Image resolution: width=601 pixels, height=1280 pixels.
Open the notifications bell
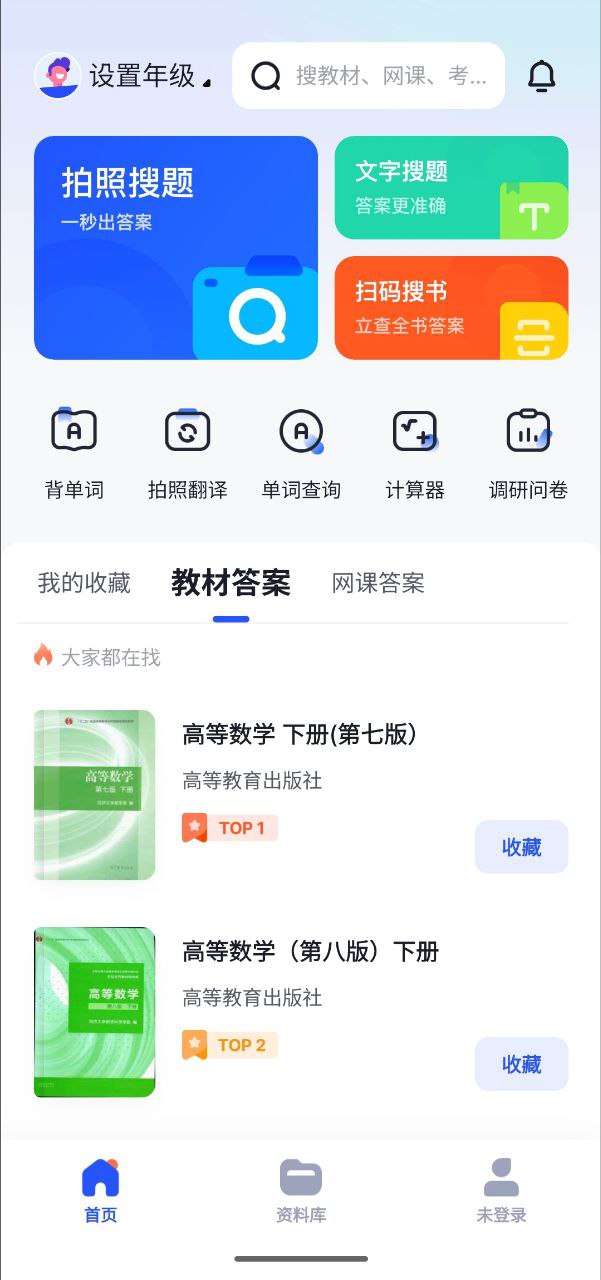pyautogui.click(x=541, y=76)
